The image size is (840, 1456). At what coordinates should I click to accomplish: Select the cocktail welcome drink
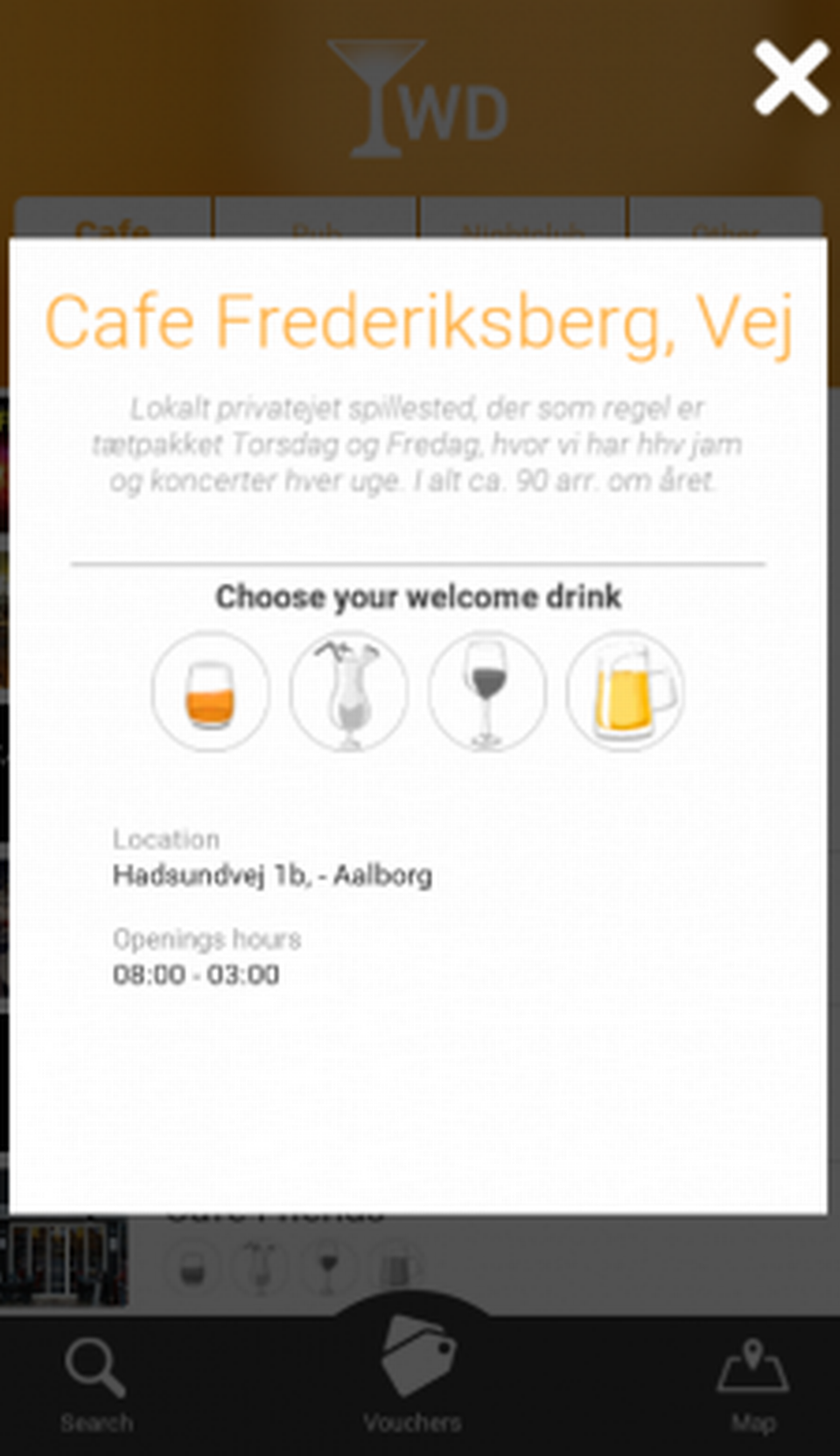[348, 691]
